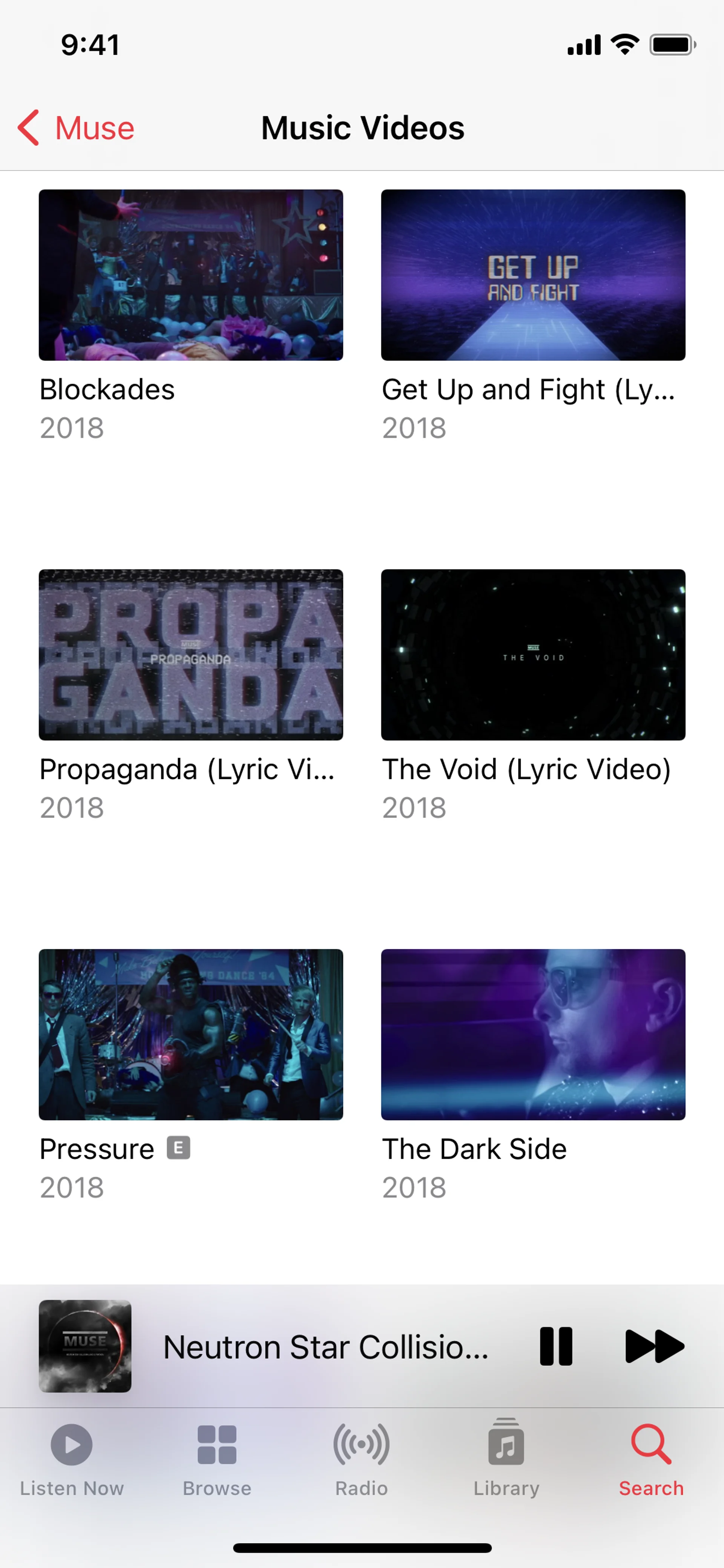
Task: Expand the Neutron Star Collision mini player
Action: 325,1347
